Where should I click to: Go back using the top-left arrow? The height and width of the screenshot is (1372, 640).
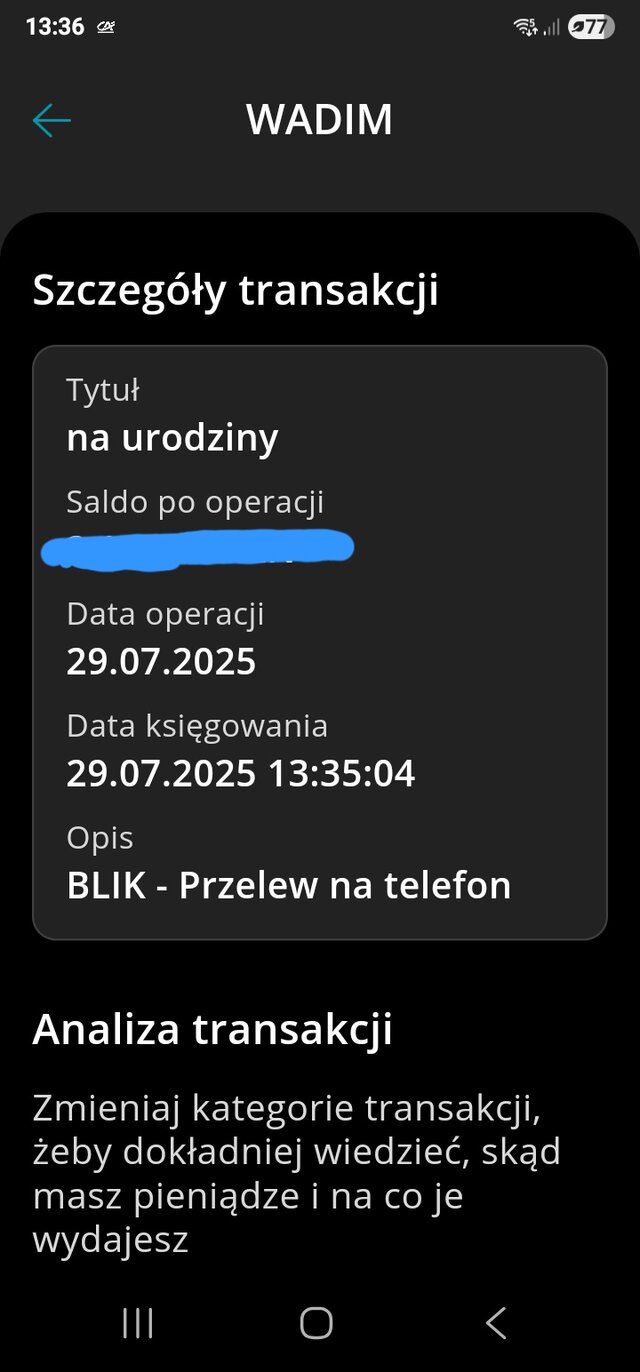[x=52, y=121]
